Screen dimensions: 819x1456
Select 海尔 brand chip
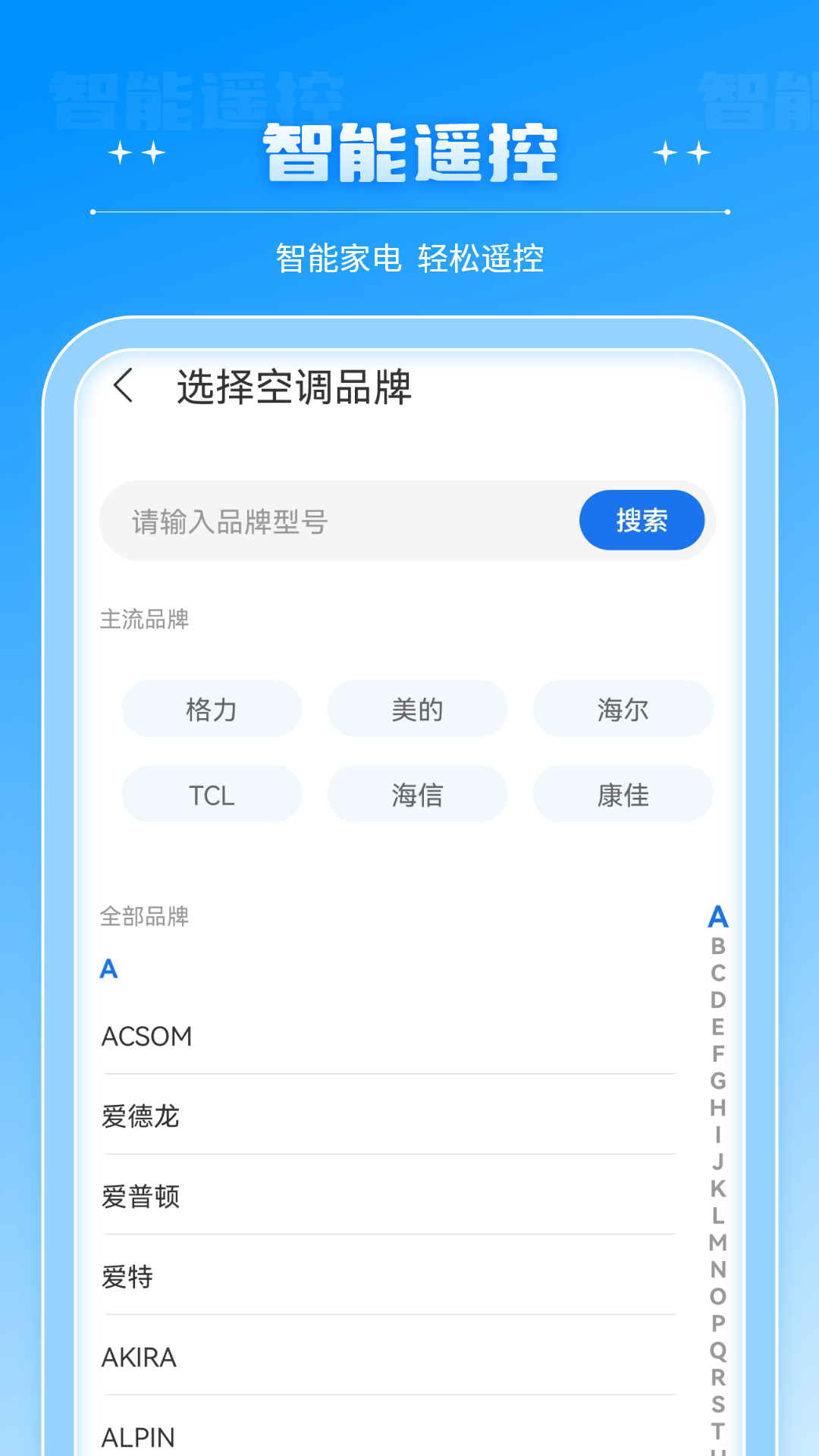(x=623, y=709)
